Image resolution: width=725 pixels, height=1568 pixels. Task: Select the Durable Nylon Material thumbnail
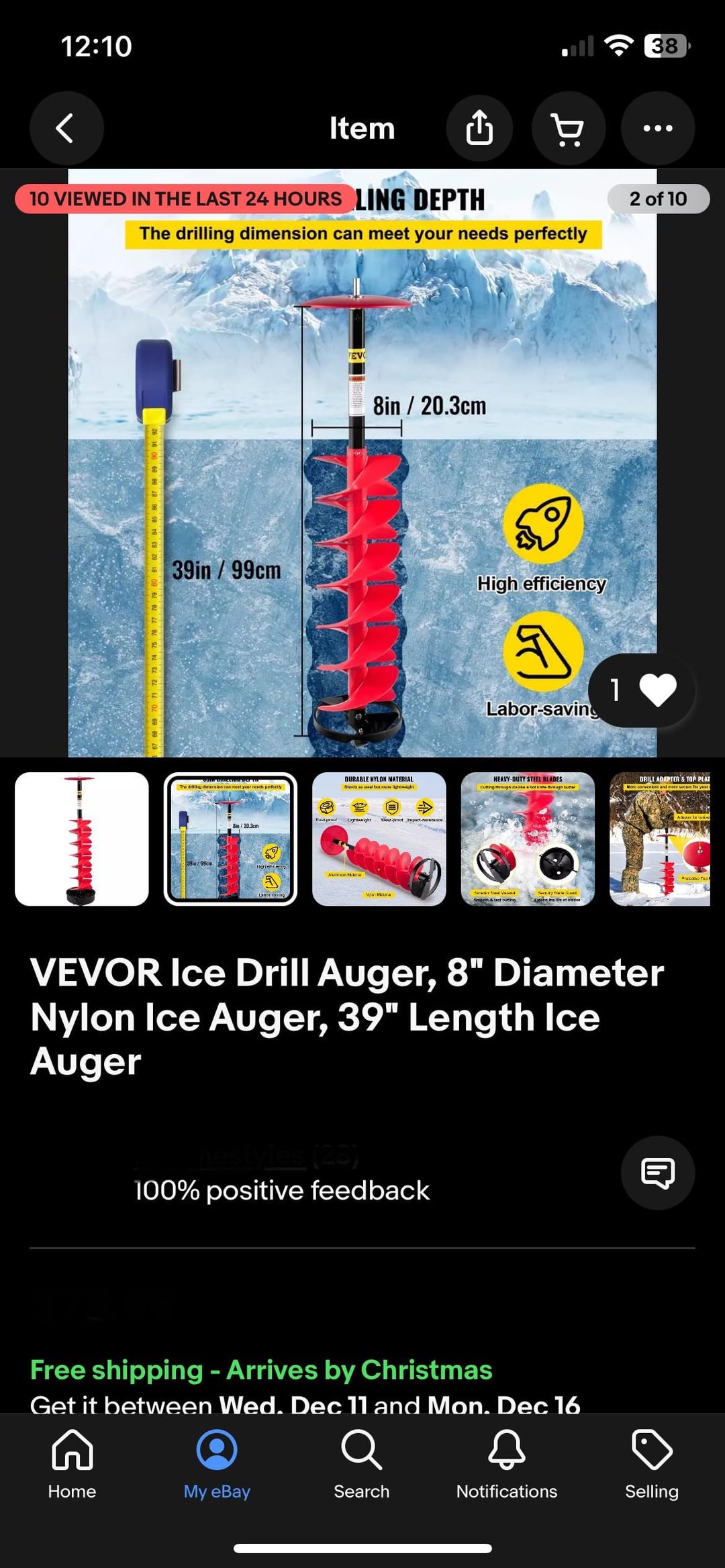click(379, 839)
